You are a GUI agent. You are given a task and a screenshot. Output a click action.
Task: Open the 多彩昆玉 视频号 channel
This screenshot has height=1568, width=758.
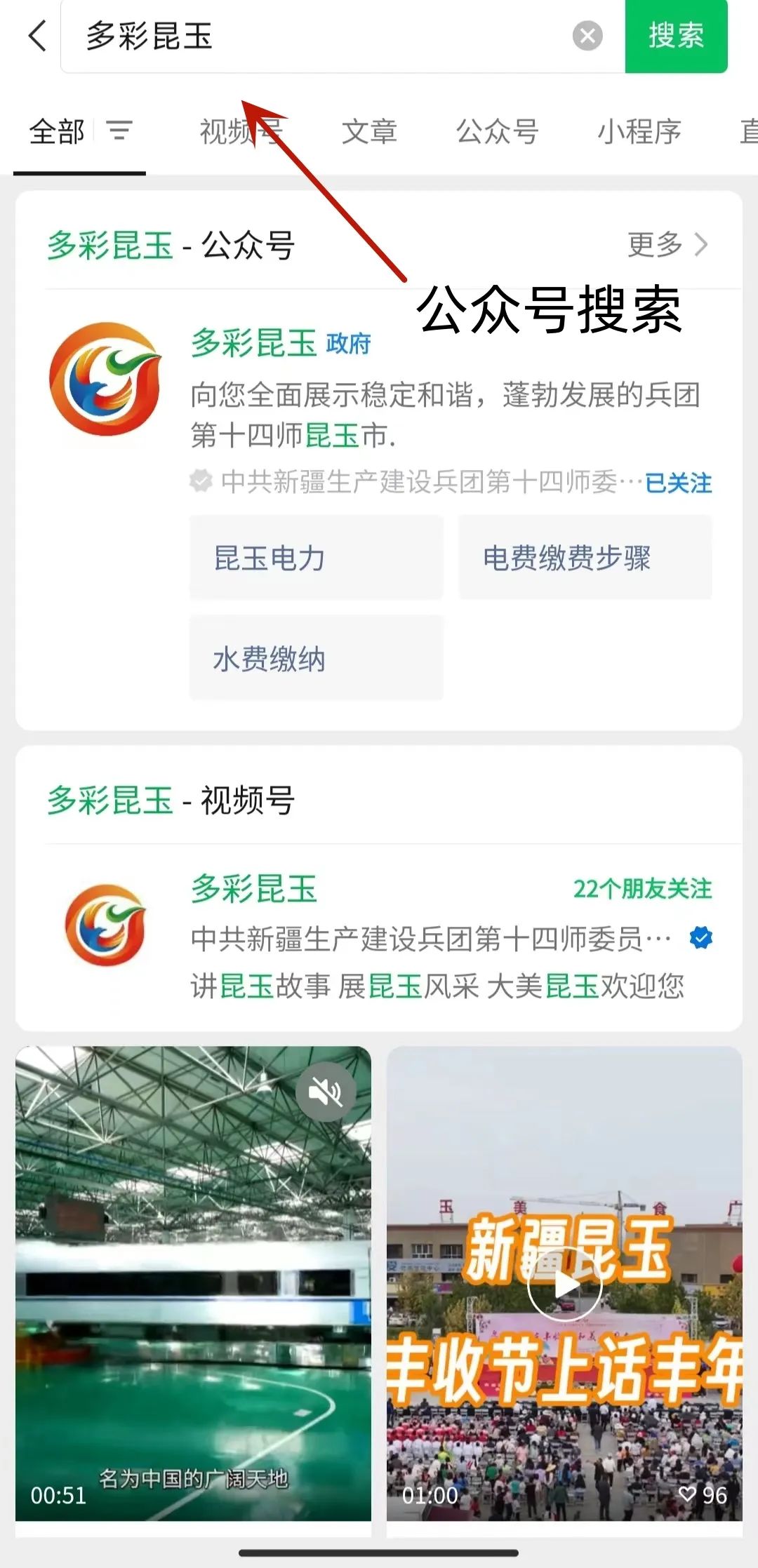coord(379,937)
